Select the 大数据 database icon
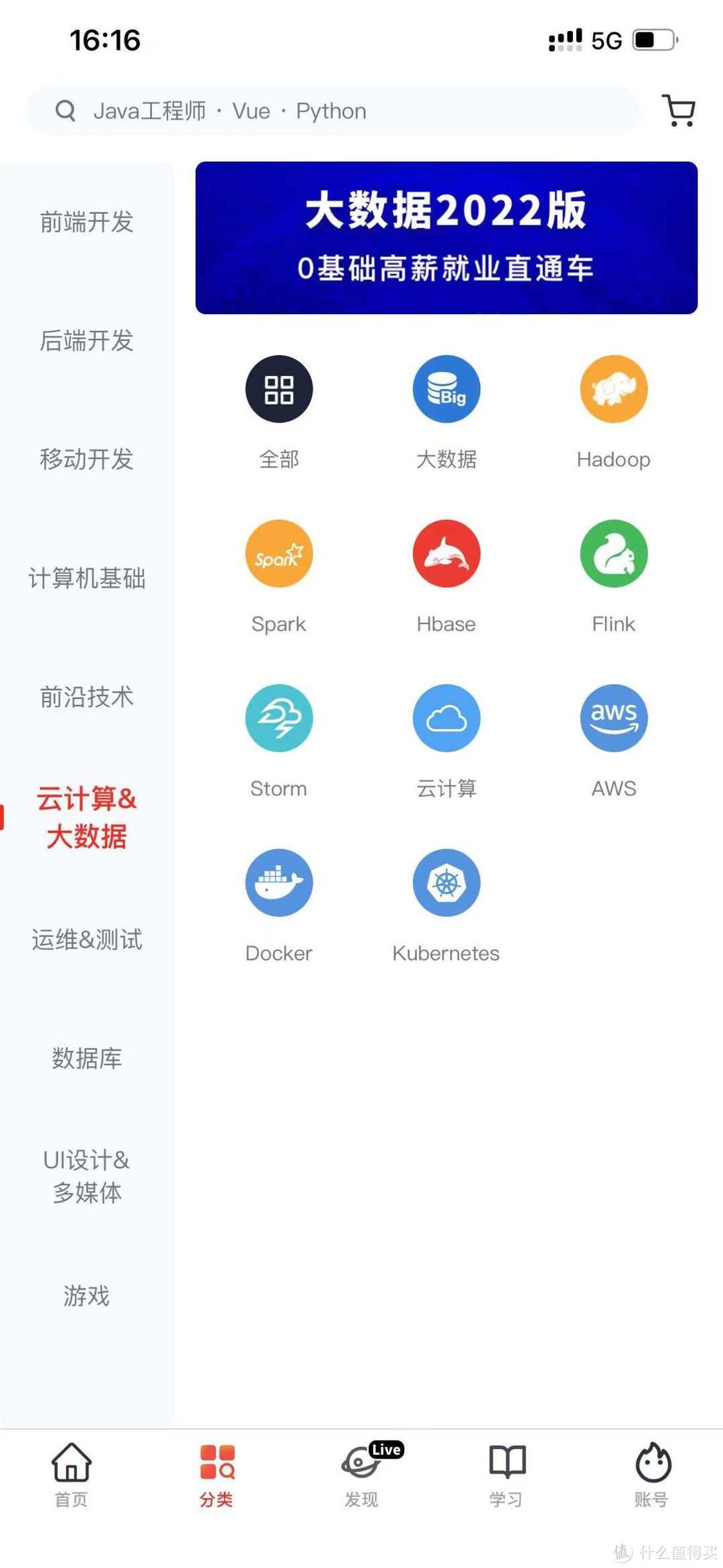The image size is (723, 1568). tap(446, 389)
